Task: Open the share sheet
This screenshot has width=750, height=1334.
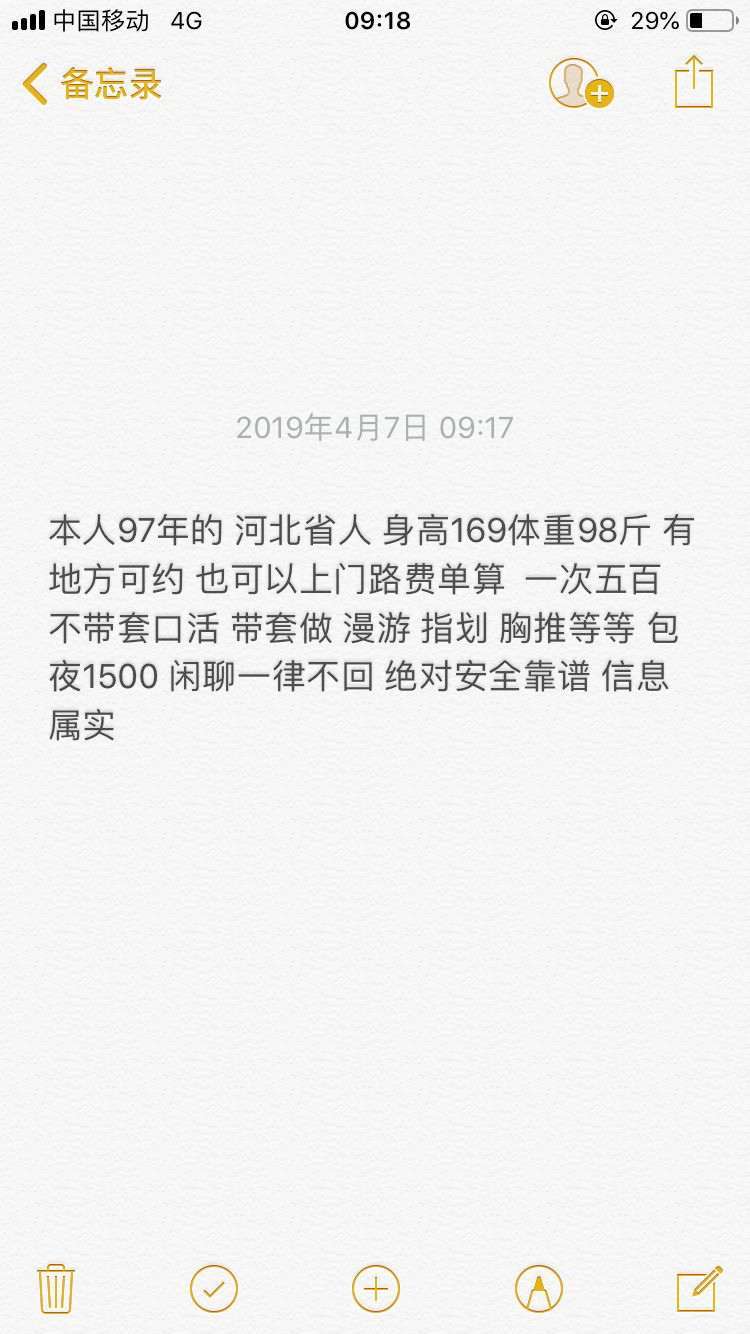Action: (693, 82)
